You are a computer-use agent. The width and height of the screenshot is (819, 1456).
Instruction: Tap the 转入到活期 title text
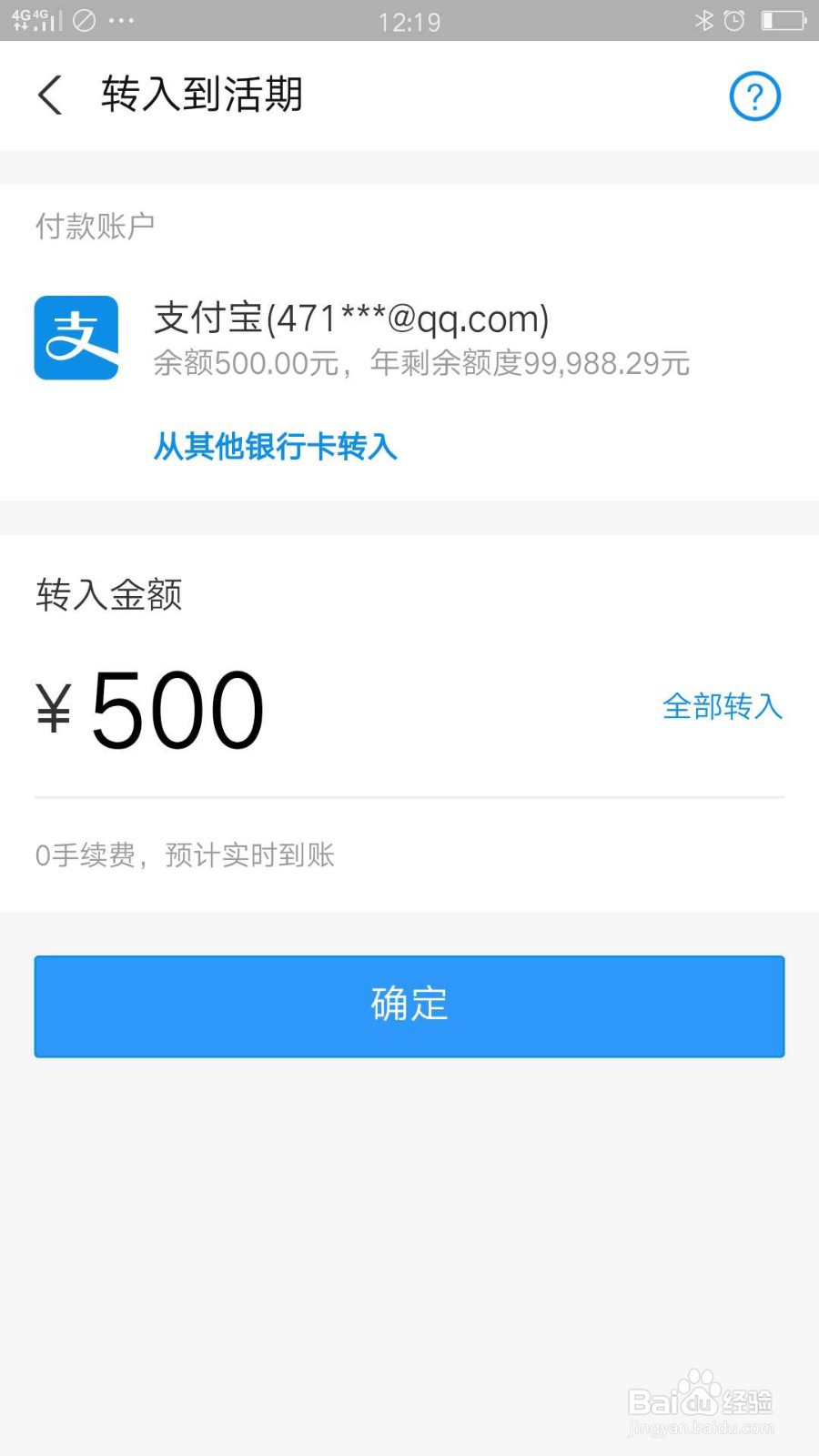(x=203, y=94)
